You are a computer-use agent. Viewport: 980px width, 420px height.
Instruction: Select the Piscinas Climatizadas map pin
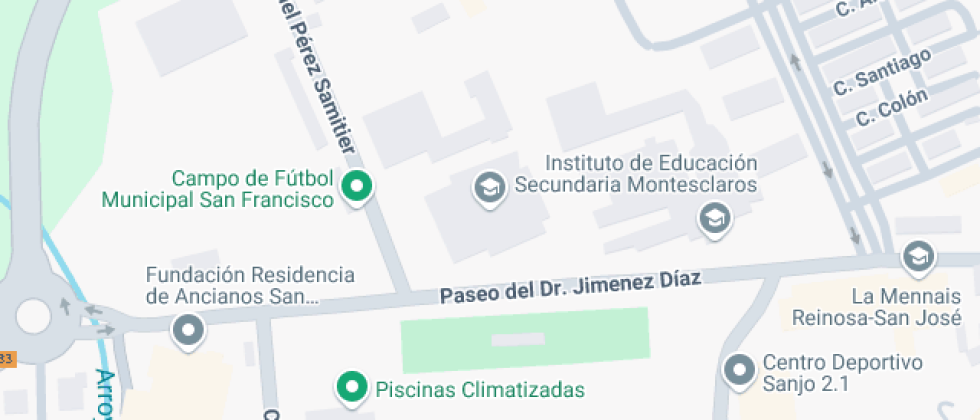pyautogui.click(x=350, y=386)
